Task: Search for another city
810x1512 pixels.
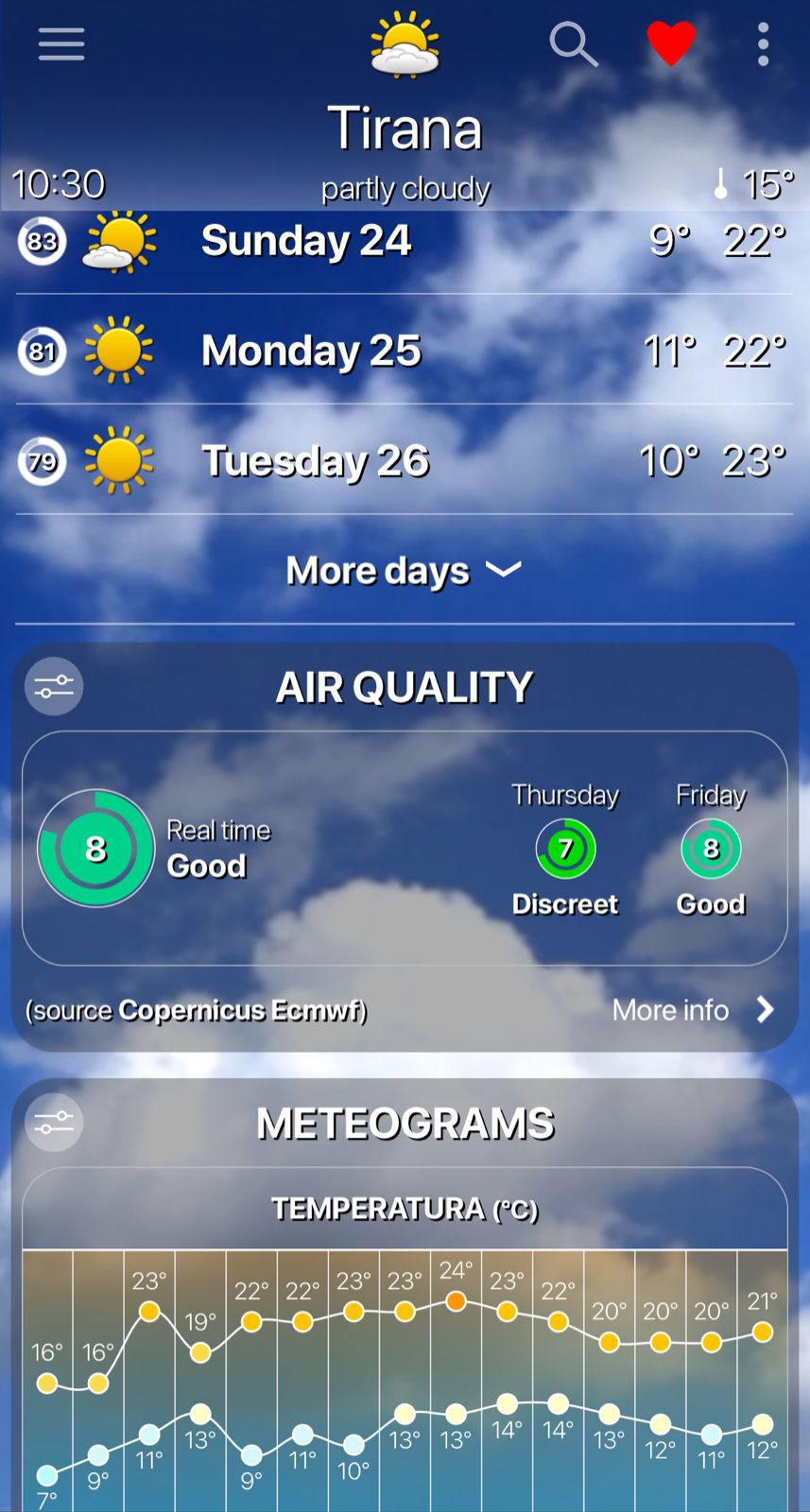Action: click(573, 44)
